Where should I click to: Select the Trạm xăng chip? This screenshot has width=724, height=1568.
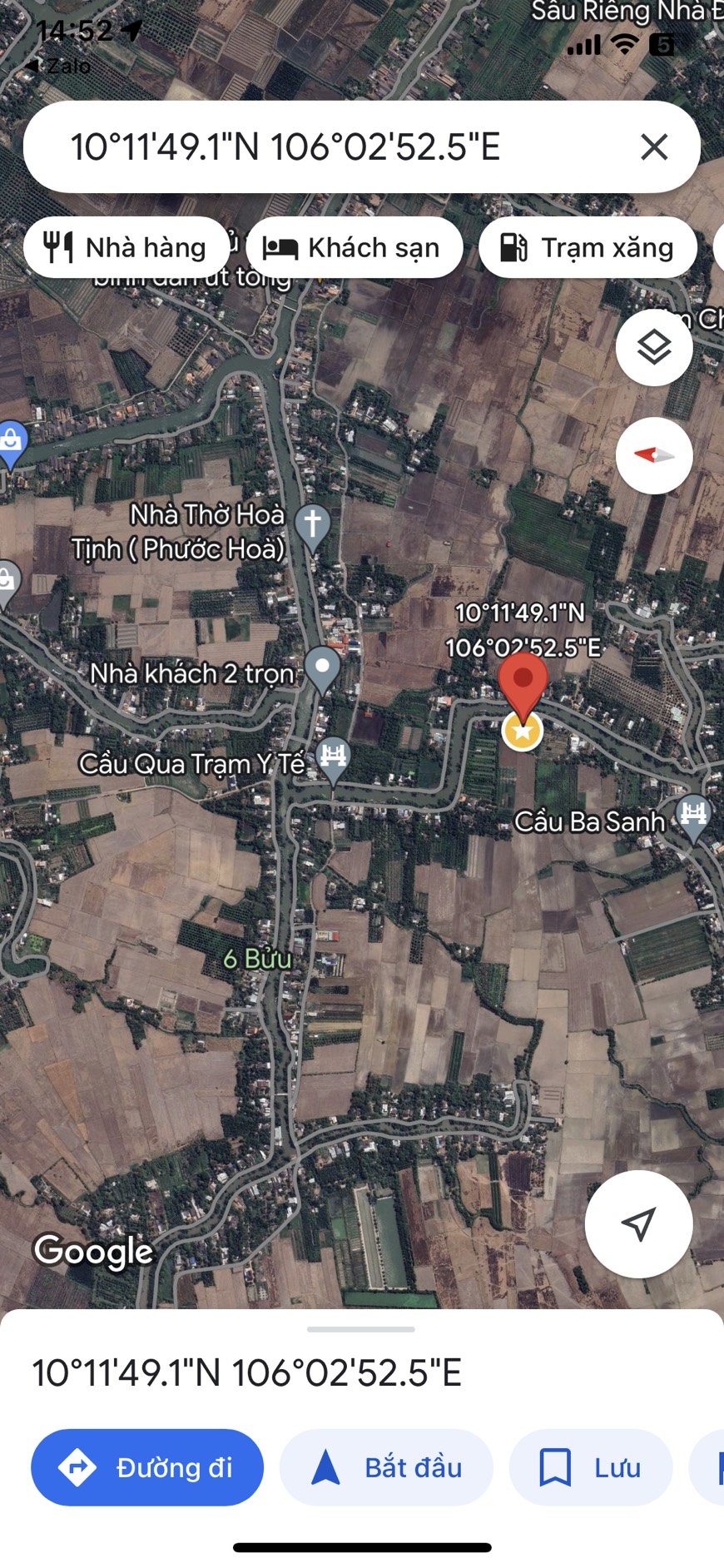pyautogui.click(x=588, y=248)
